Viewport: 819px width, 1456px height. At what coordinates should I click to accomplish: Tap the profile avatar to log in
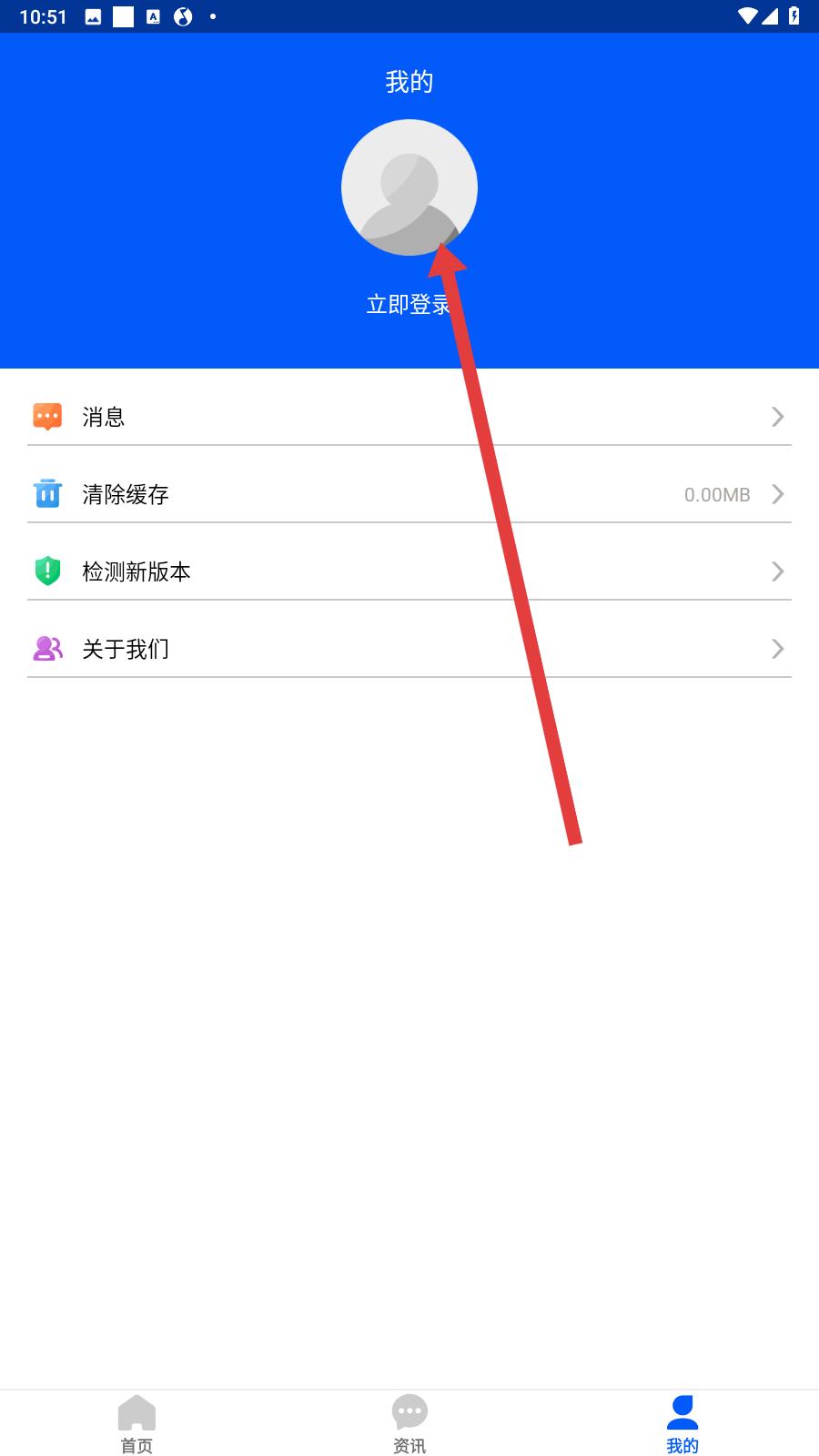pos(409,187)
